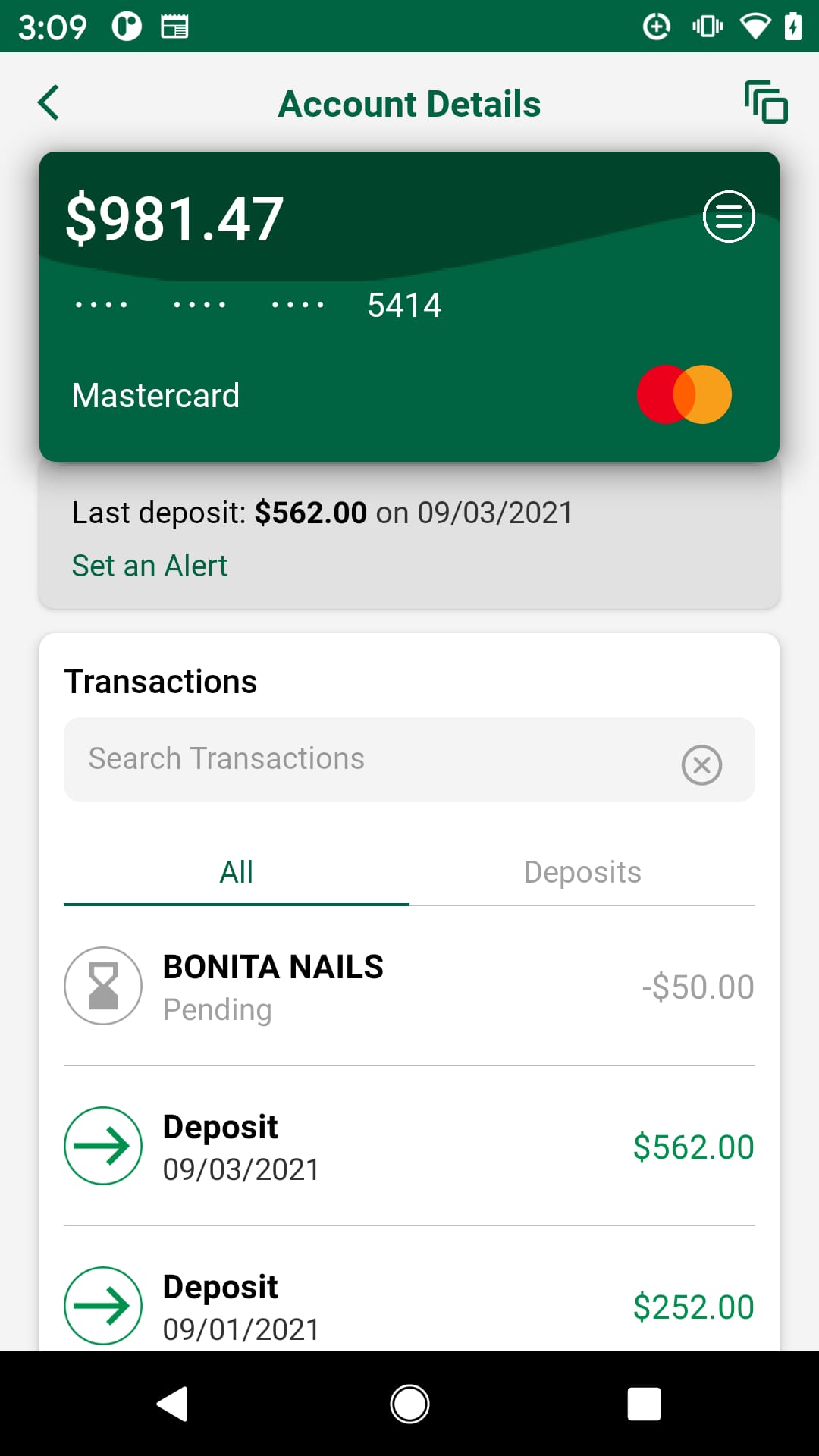Tap the Set an Alert link

coord(149,566)
